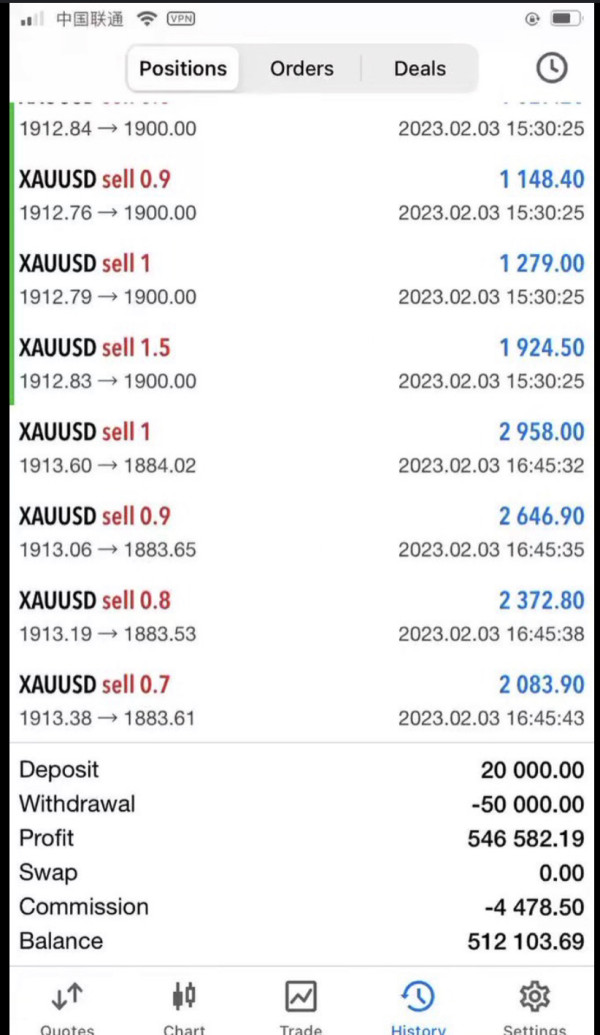Switch to the Orders segment
Viewport: 600px width, 1035px height.
coord(302,69)
